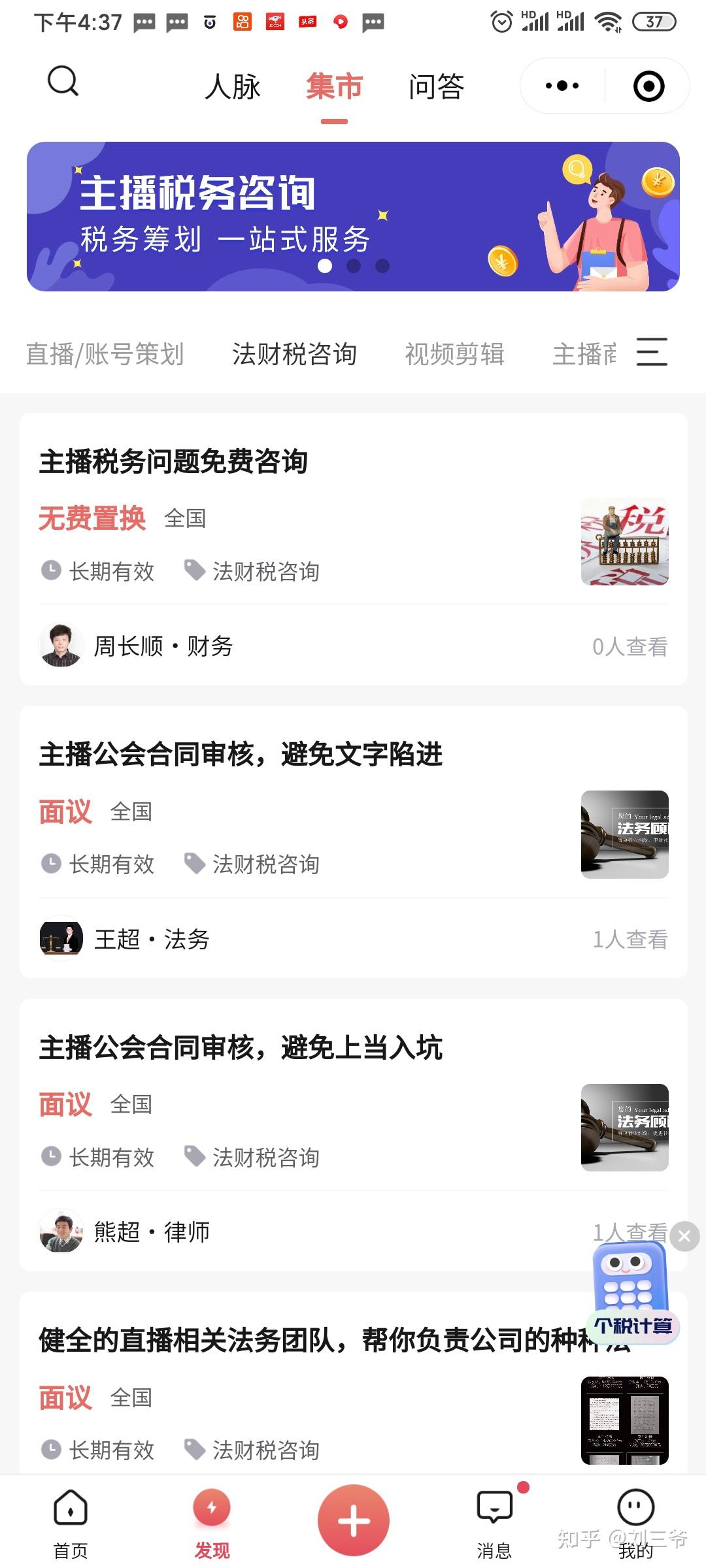Switch to the 问答 tab
Viewport: 706px width, 1568px height.
436,87
